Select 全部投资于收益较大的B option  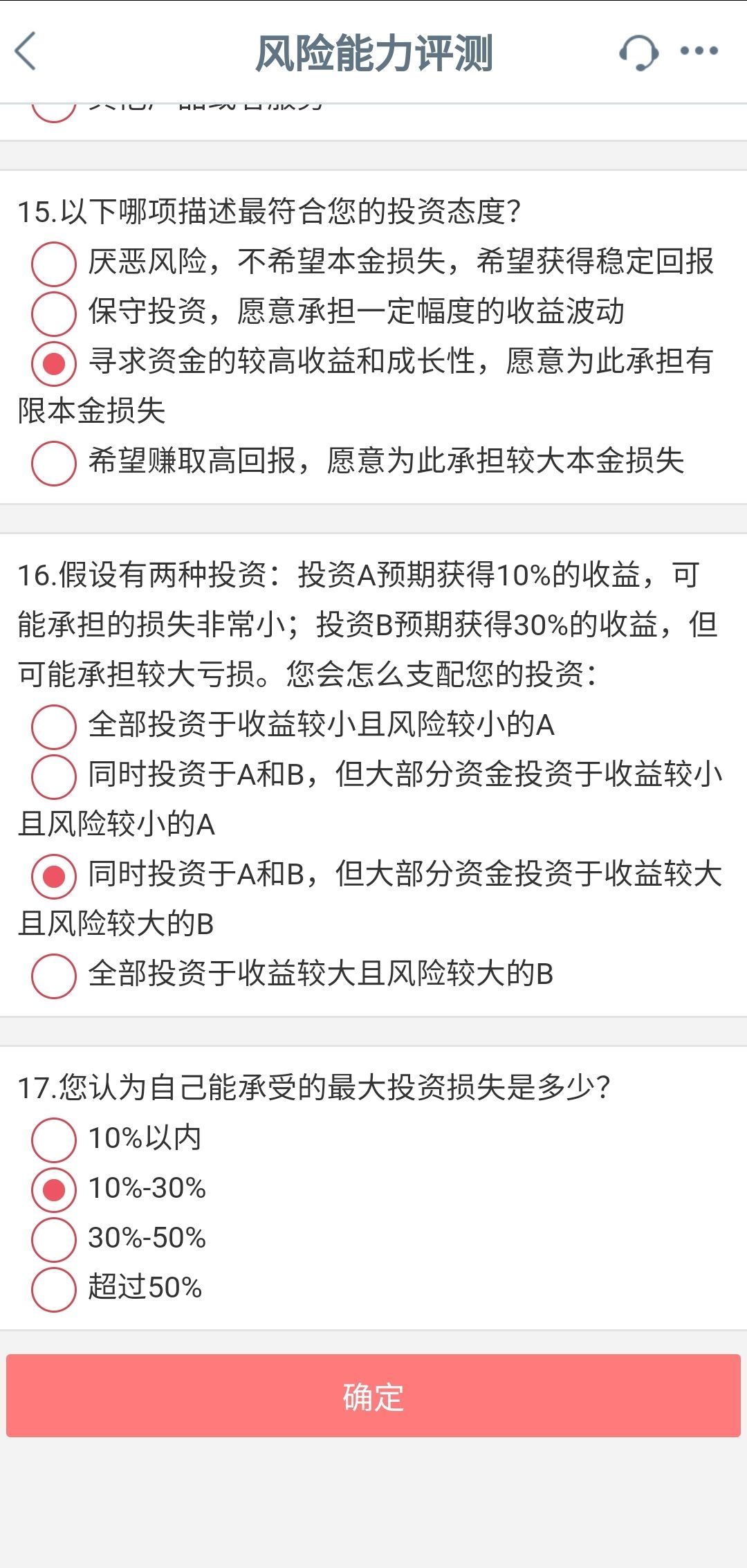point(53,974)
